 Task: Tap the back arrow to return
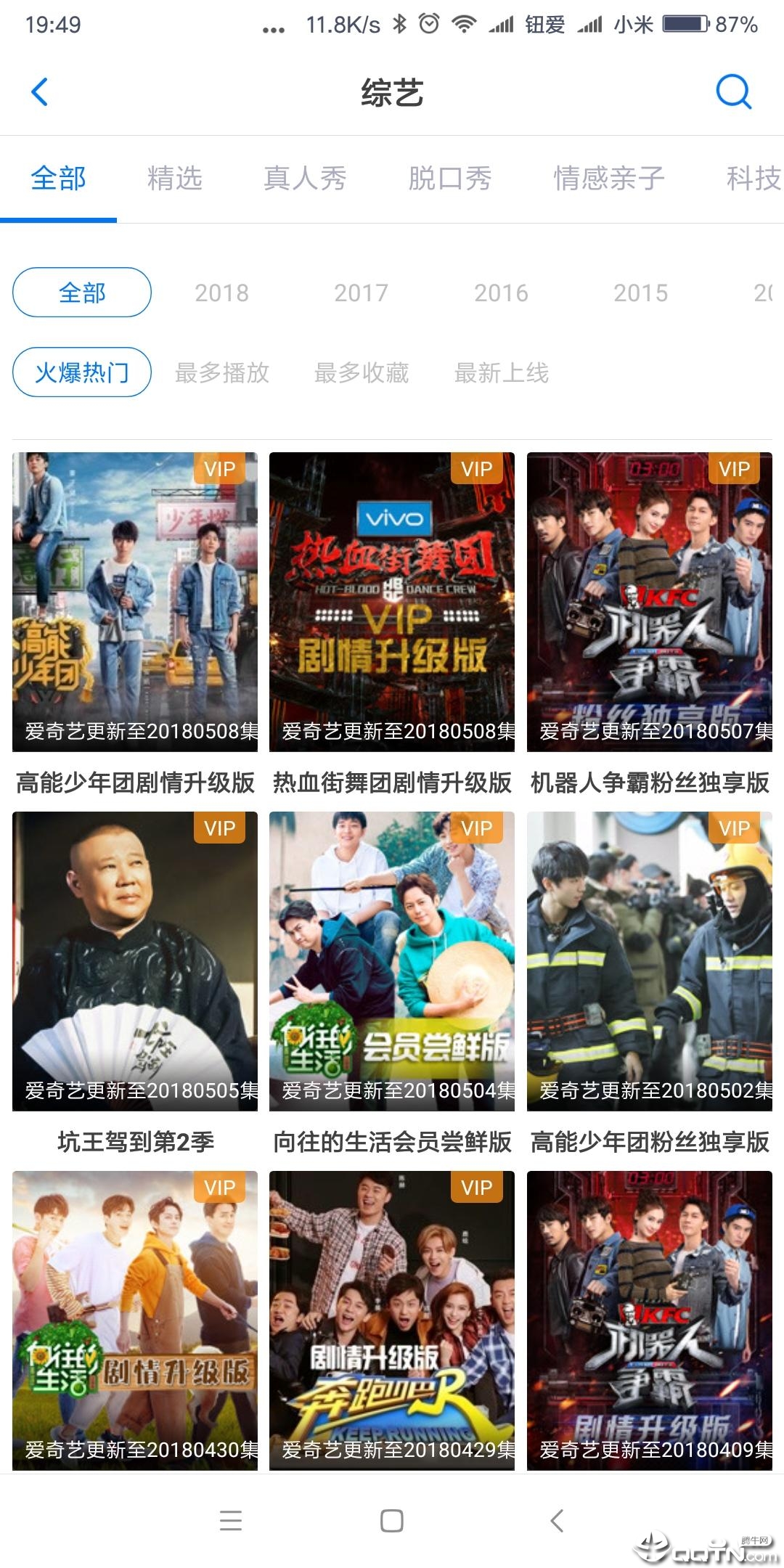click(x=39, y=91)
